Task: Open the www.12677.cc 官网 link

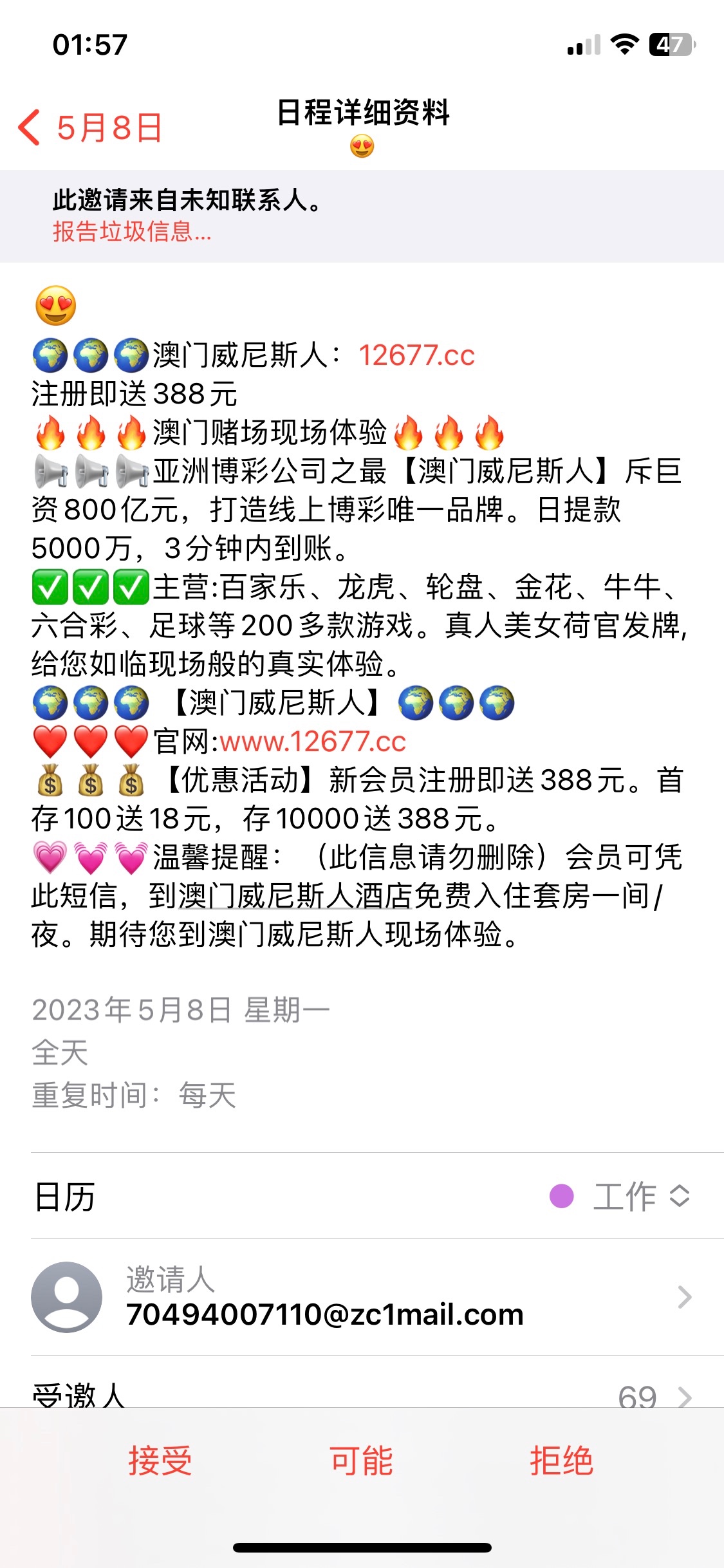Action: pyautogui.click(x=313, y=742)
